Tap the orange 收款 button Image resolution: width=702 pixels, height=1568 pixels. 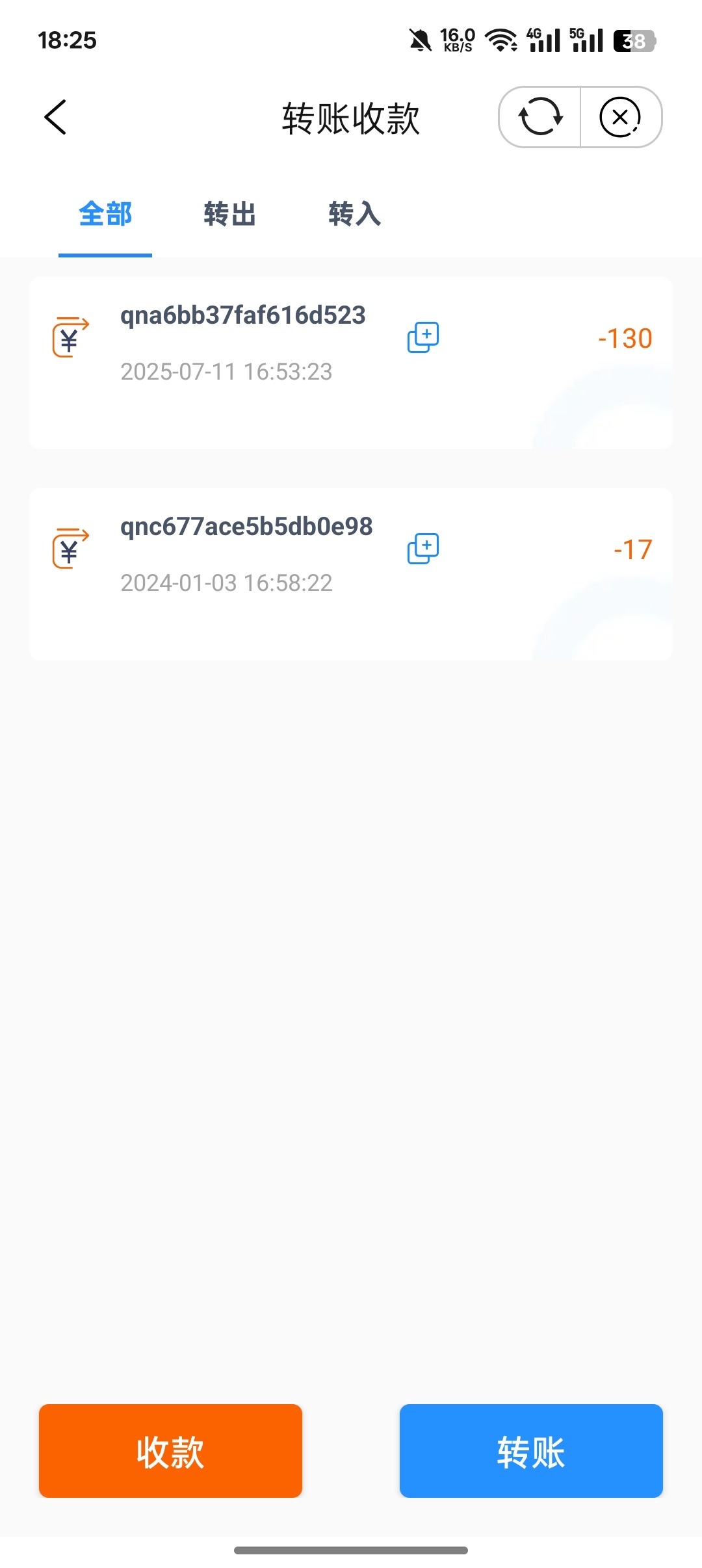click(170, 1450)
